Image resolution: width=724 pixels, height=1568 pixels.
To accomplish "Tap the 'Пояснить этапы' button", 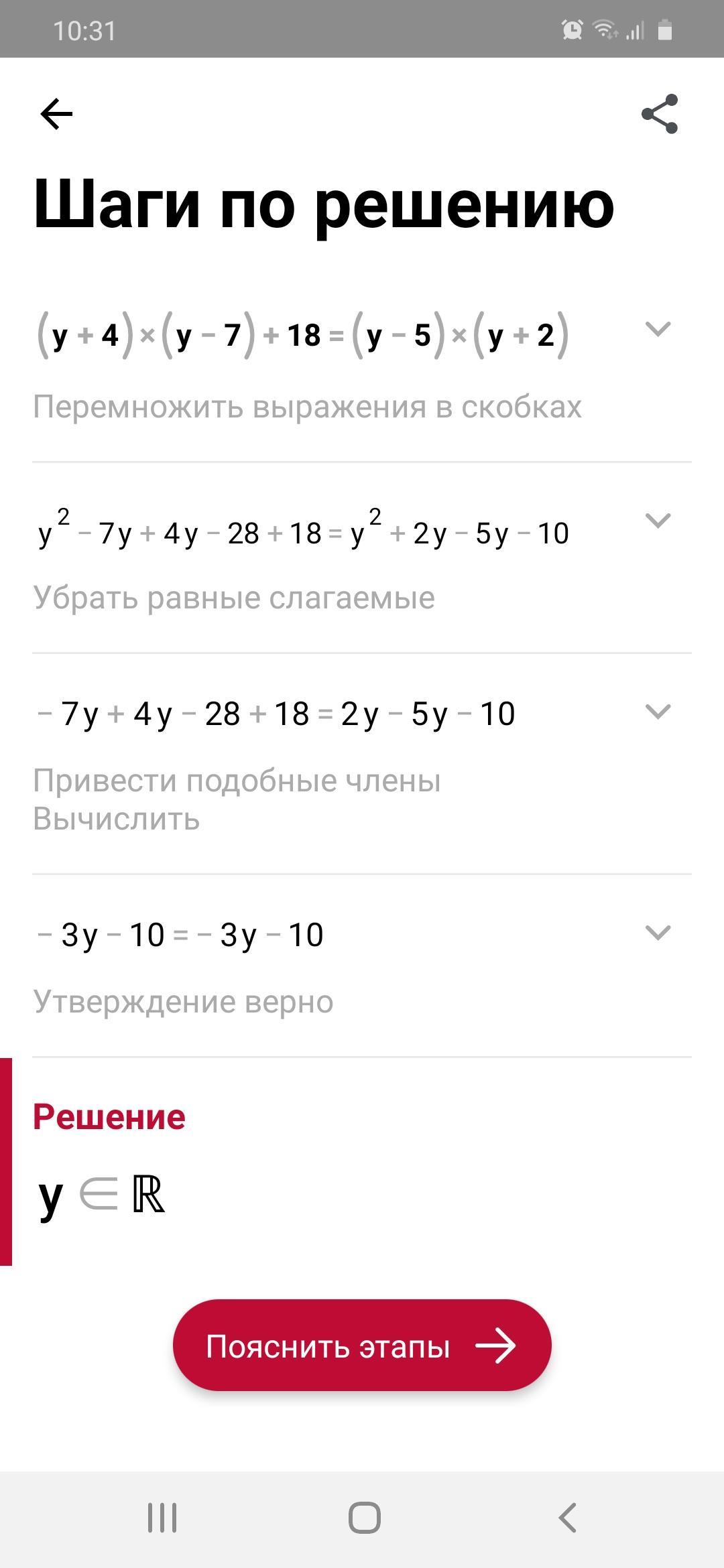I will coord(362,1346).
